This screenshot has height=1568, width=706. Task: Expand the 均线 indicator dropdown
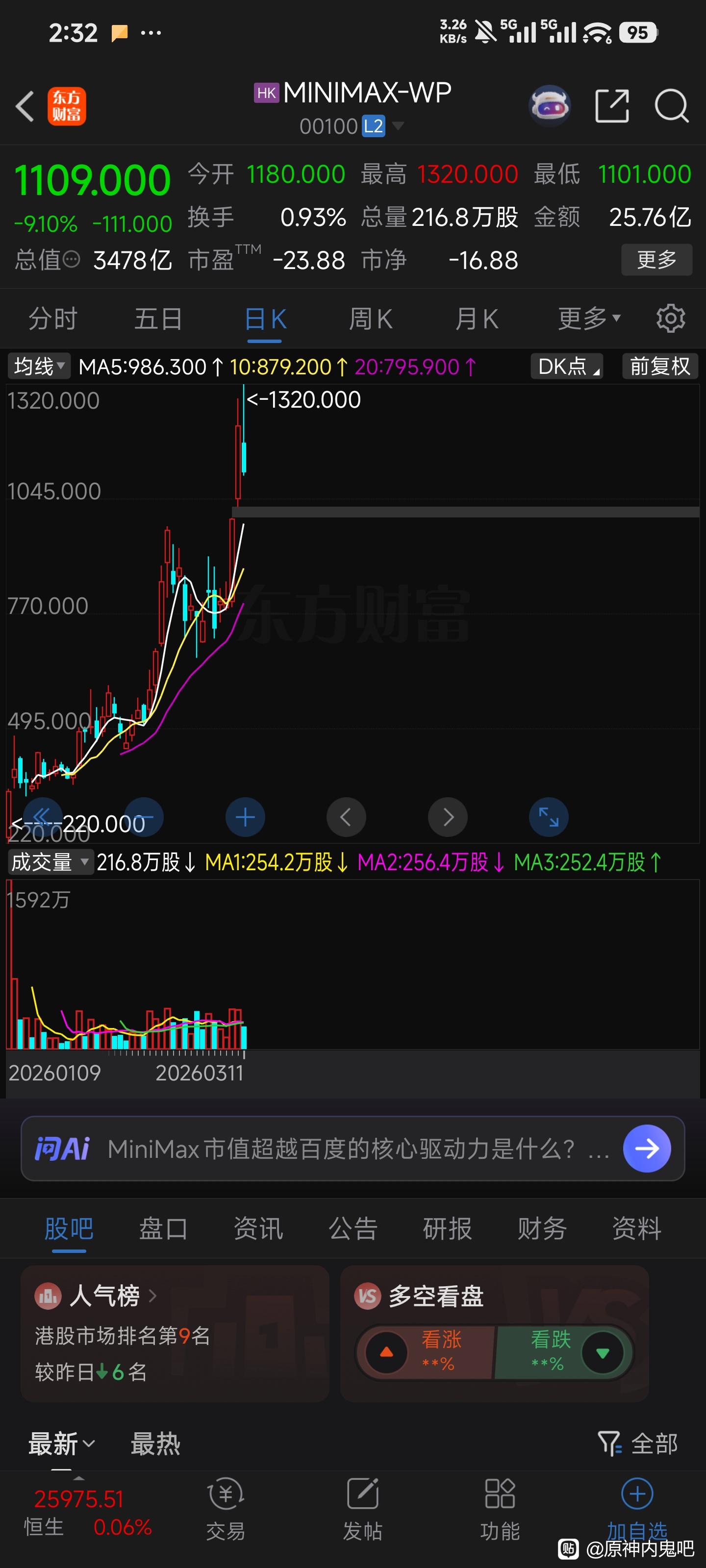(x=39, y=367)
